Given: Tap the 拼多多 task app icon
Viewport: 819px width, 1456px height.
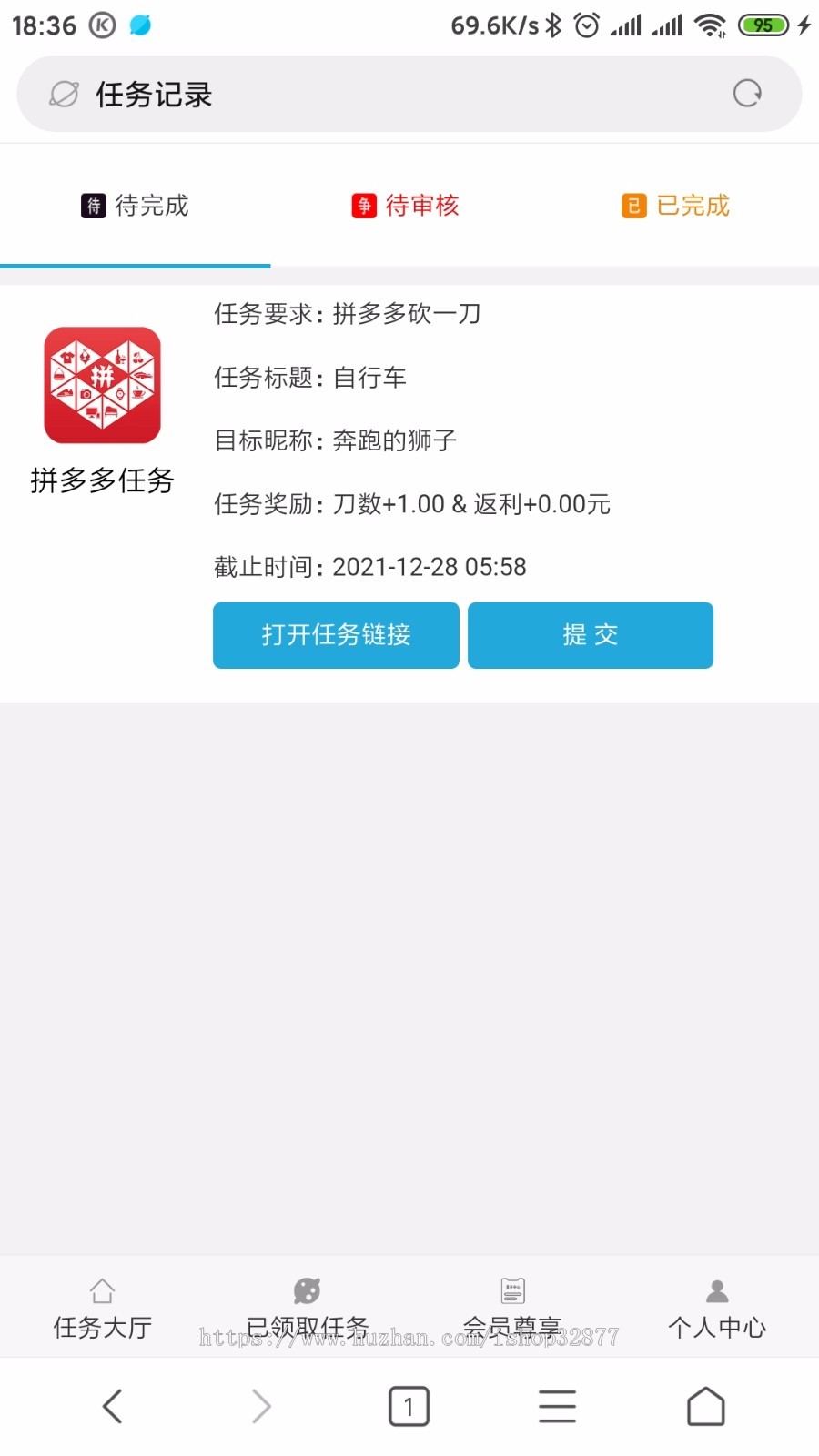Looking at the screenshot, I should pyautogui.click(x=102, y=386).
